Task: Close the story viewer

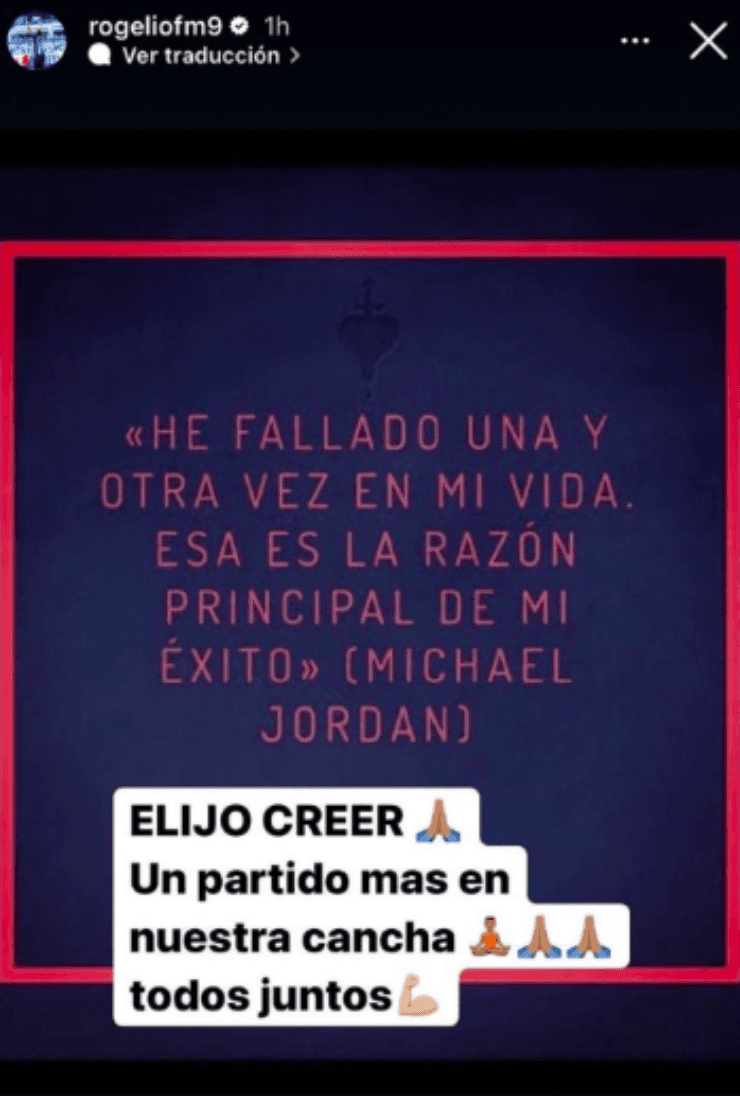Action: click(708, 41)
